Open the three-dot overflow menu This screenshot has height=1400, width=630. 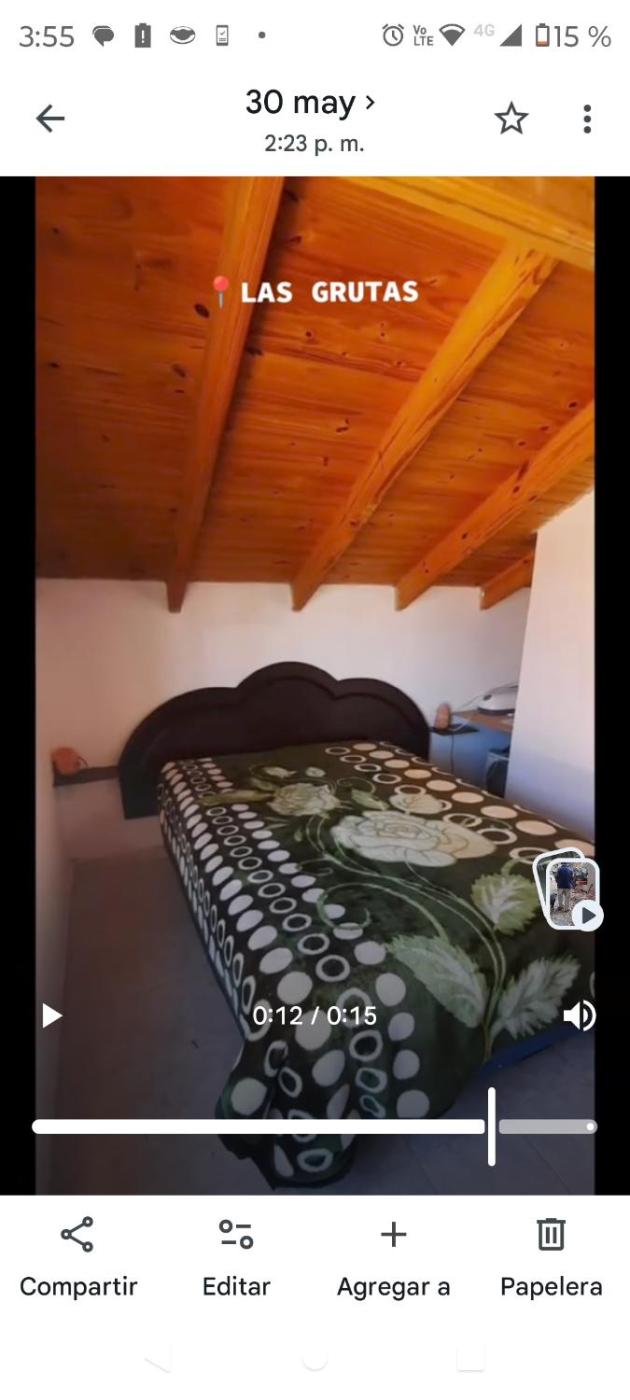click(587, 119)
